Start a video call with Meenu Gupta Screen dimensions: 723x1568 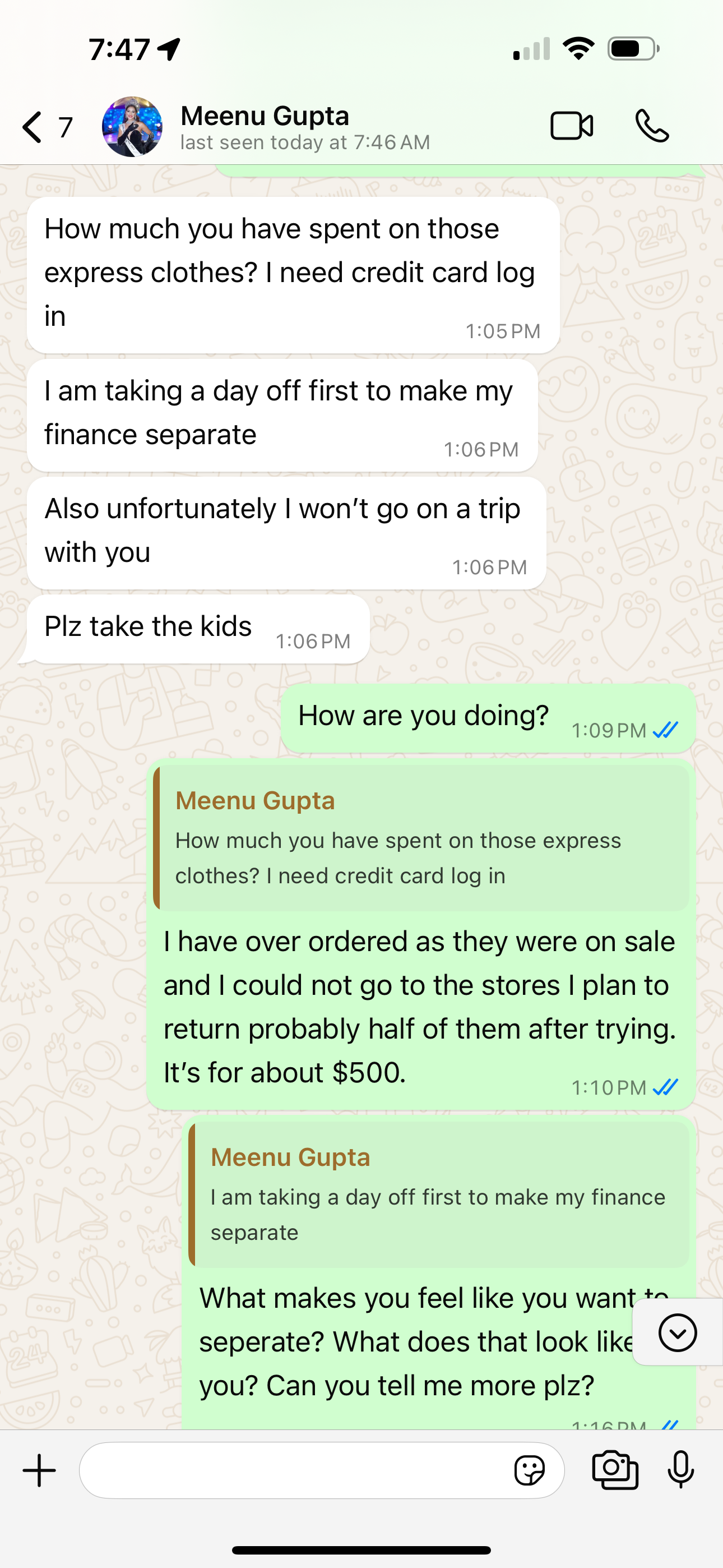coord(572,126)
